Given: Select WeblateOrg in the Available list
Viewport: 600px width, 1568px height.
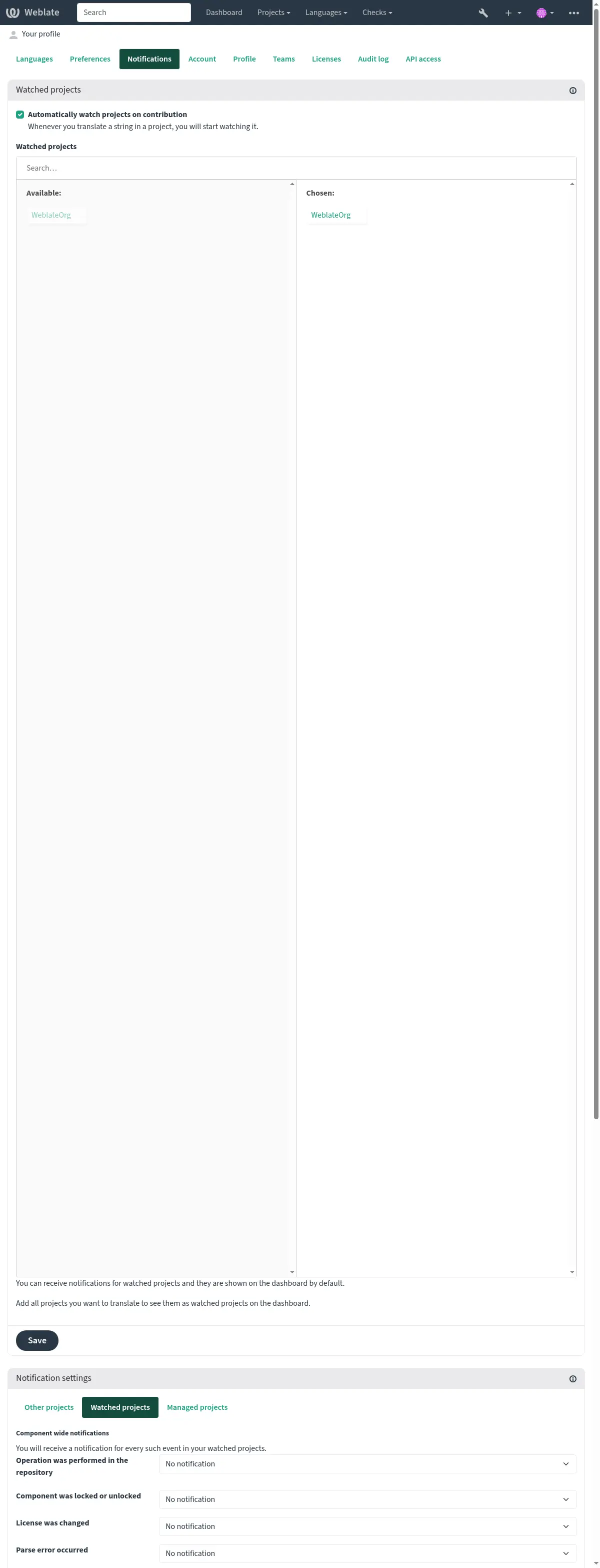Looking at the screenshot, I should (50, 214).
